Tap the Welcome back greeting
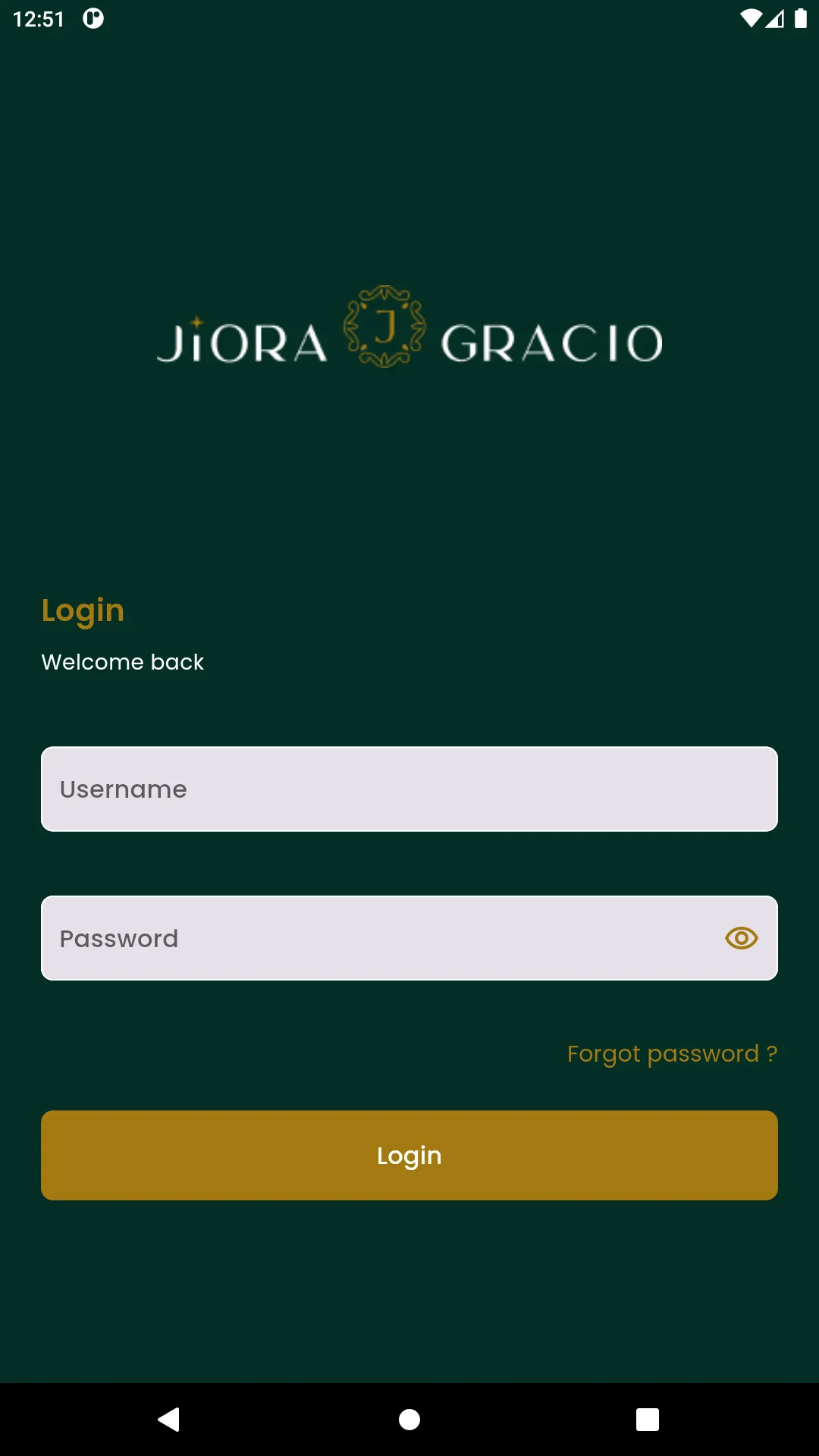Viewport: 819px width, 1456px height. [x=122, y=661]
